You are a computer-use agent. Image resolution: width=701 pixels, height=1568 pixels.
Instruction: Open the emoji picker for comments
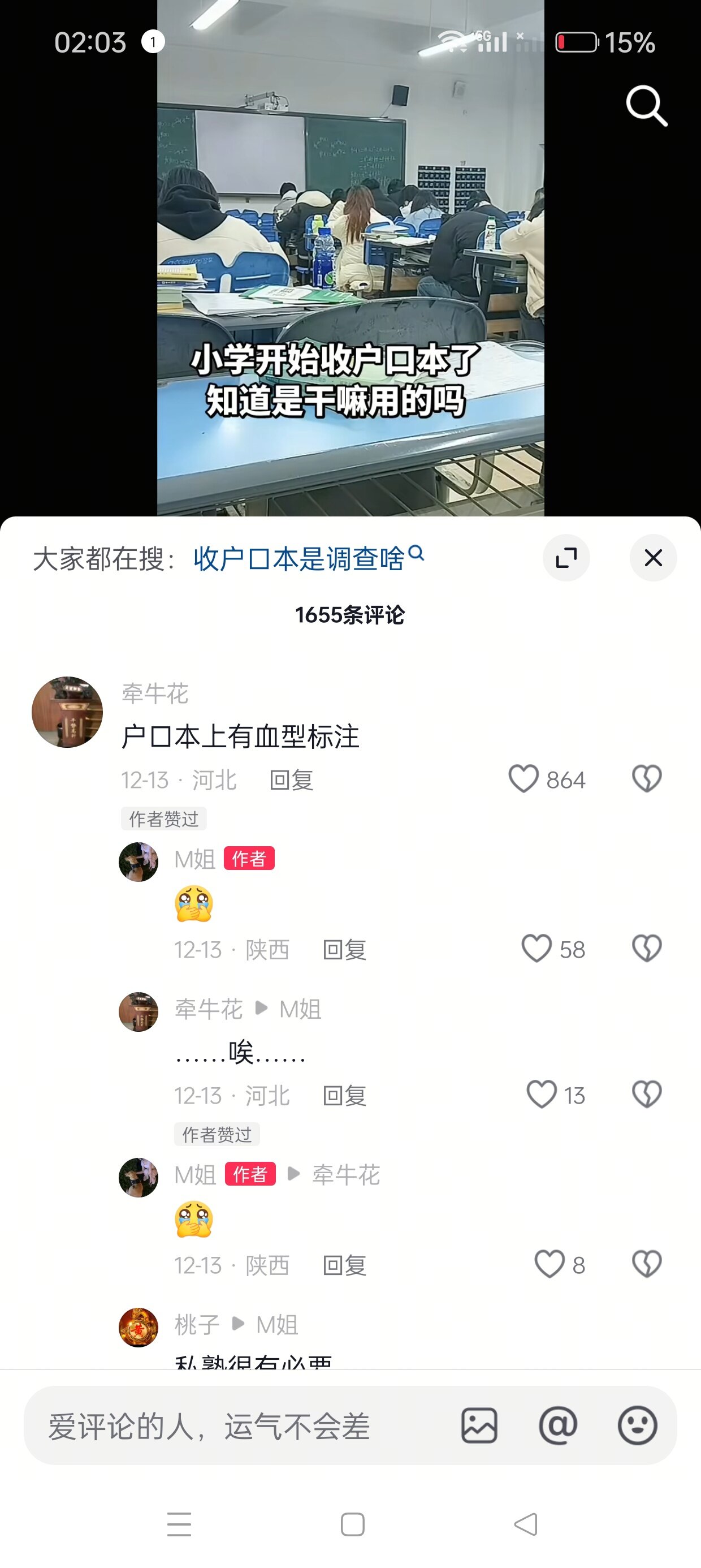click(637, 1425)
